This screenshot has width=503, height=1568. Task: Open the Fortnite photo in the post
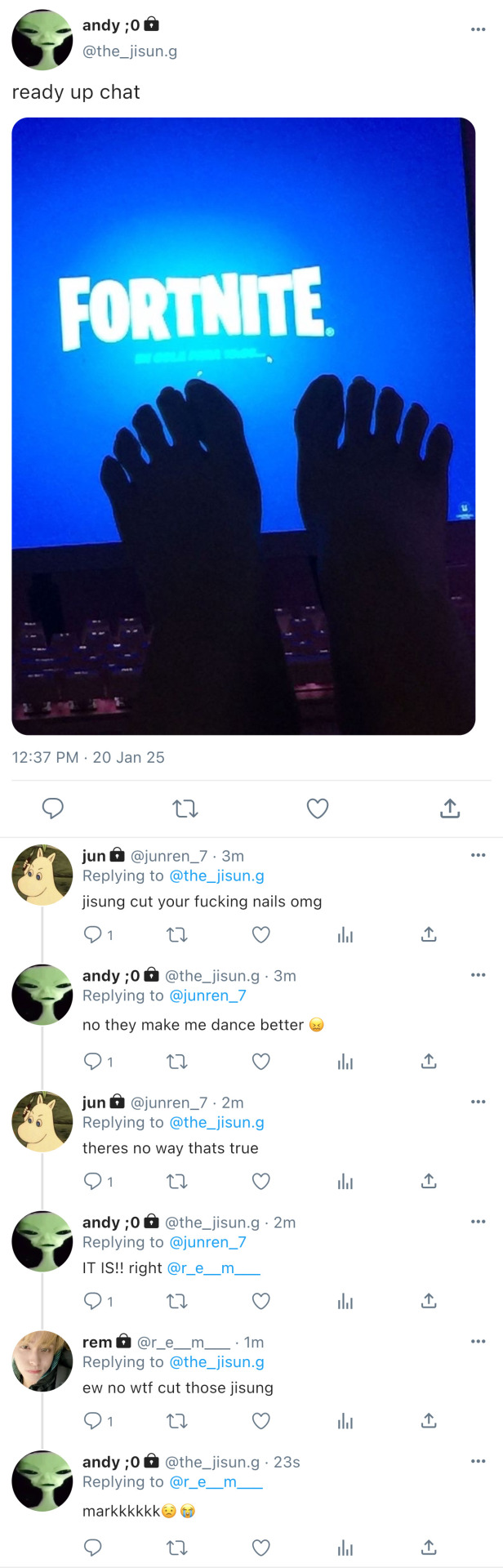[243, 425]
